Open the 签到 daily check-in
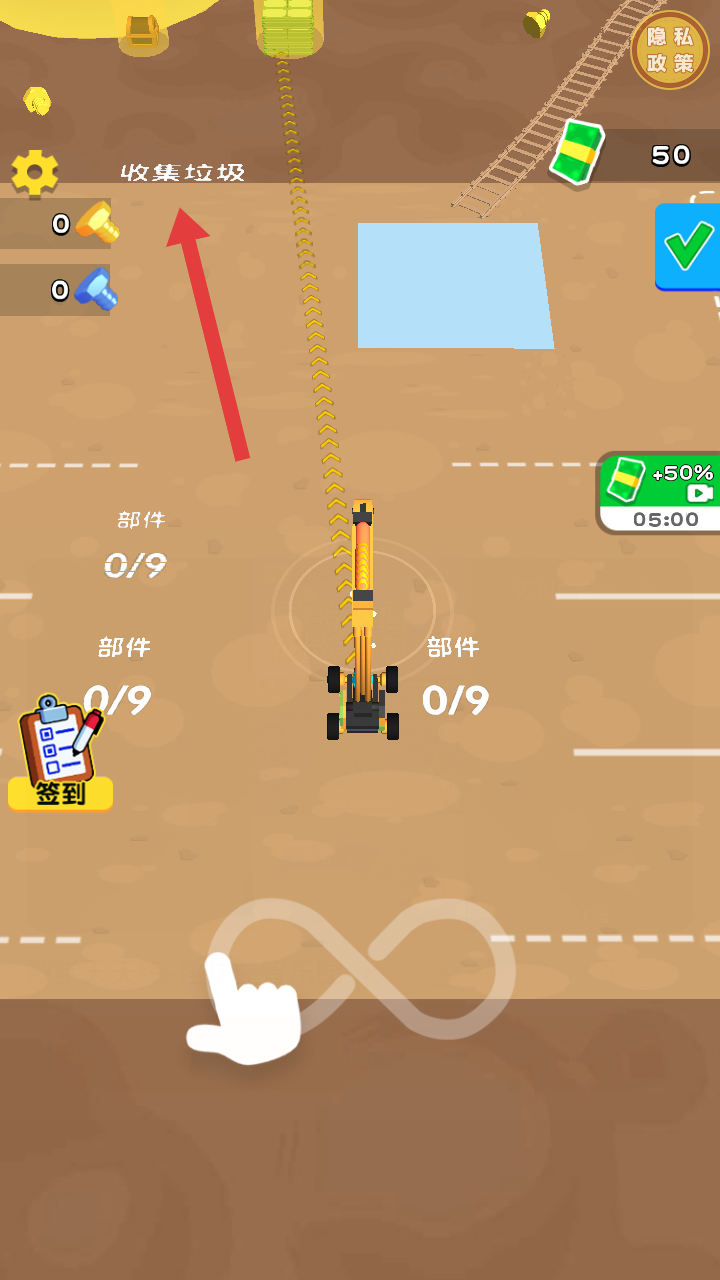The height and width of the screenshot is (1280, 720). pyautogui.click(x=60, y=752)
